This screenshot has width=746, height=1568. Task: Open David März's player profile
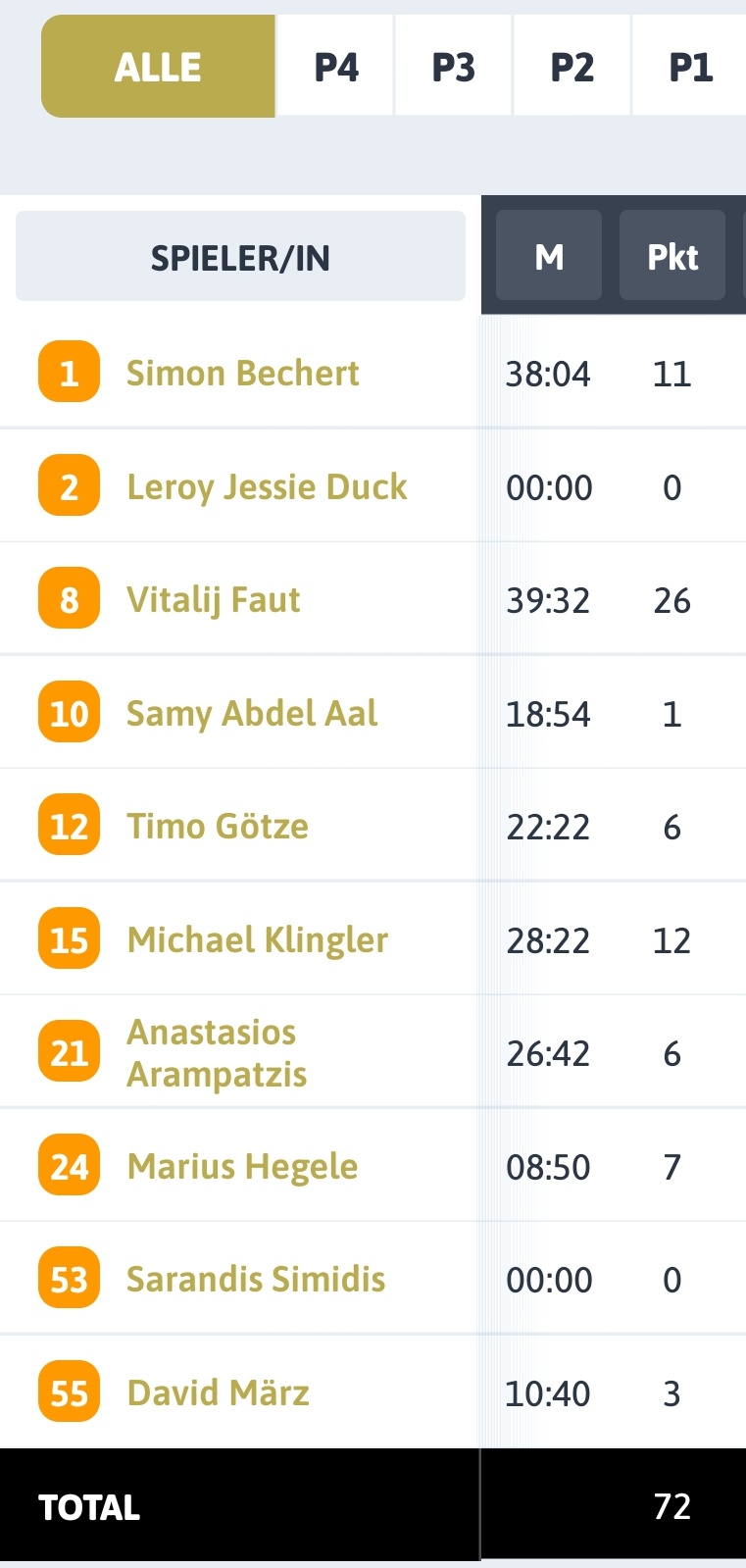218,1392
